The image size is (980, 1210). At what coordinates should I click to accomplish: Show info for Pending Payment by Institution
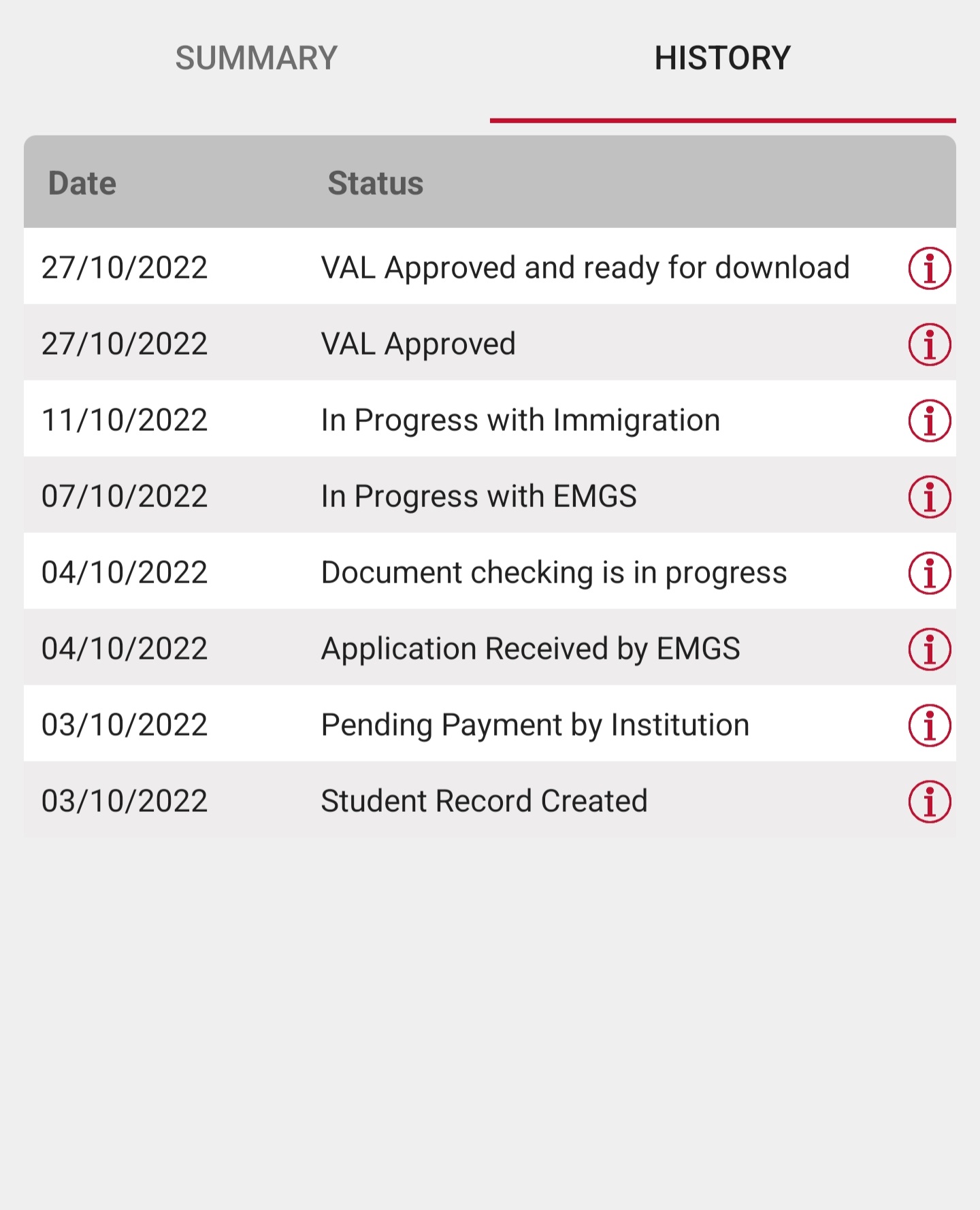(929, 725)
